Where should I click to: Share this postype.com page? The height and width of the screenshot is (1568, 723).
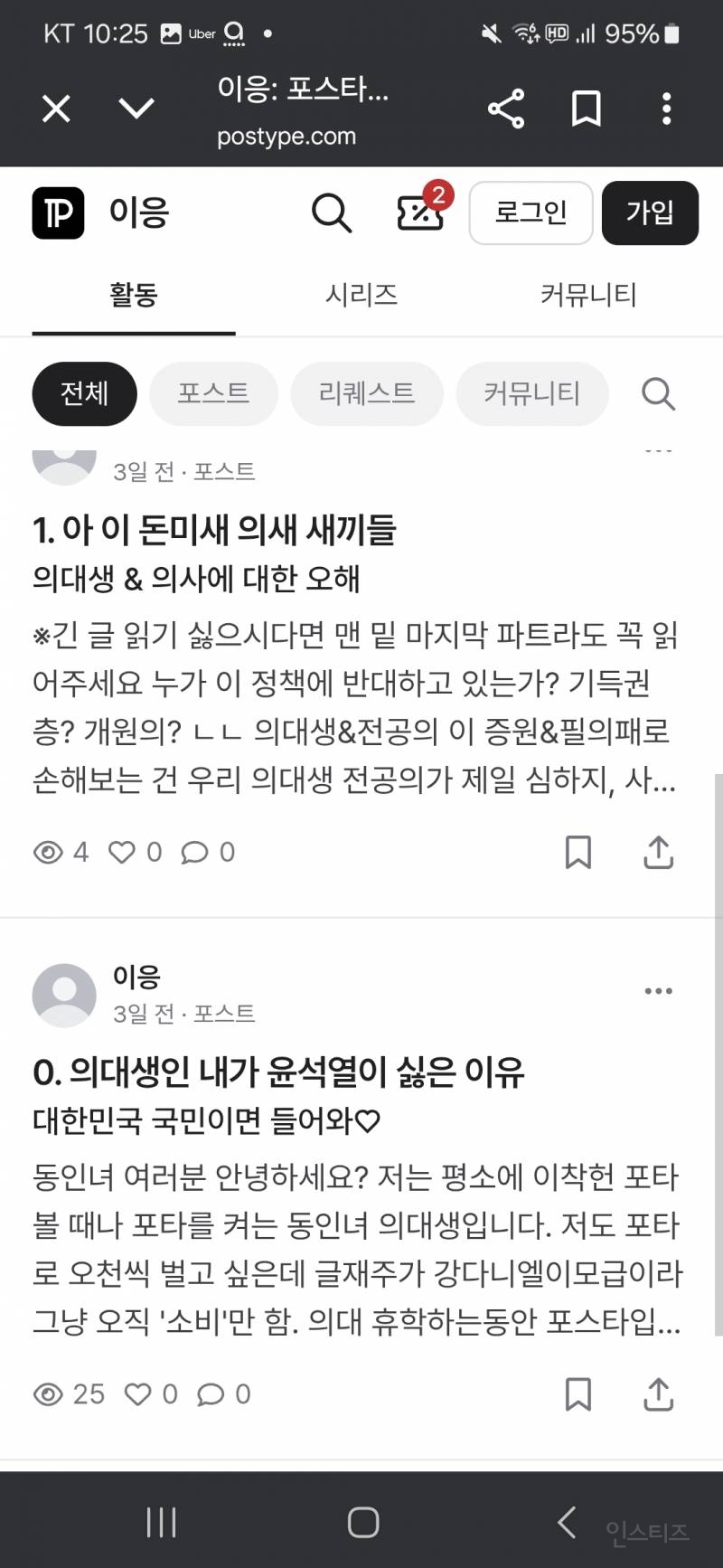[506, 109]
